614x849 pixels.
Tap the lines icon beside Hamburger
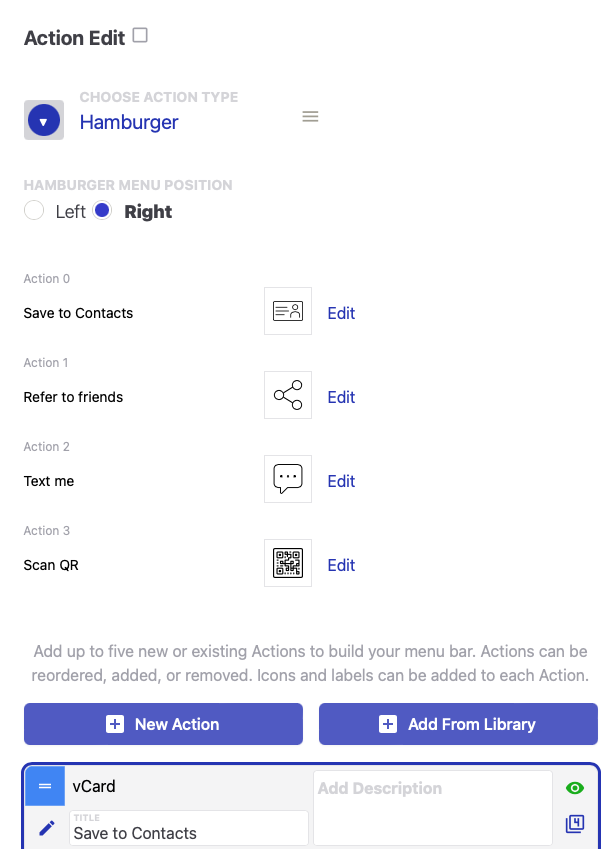point(310,117)
